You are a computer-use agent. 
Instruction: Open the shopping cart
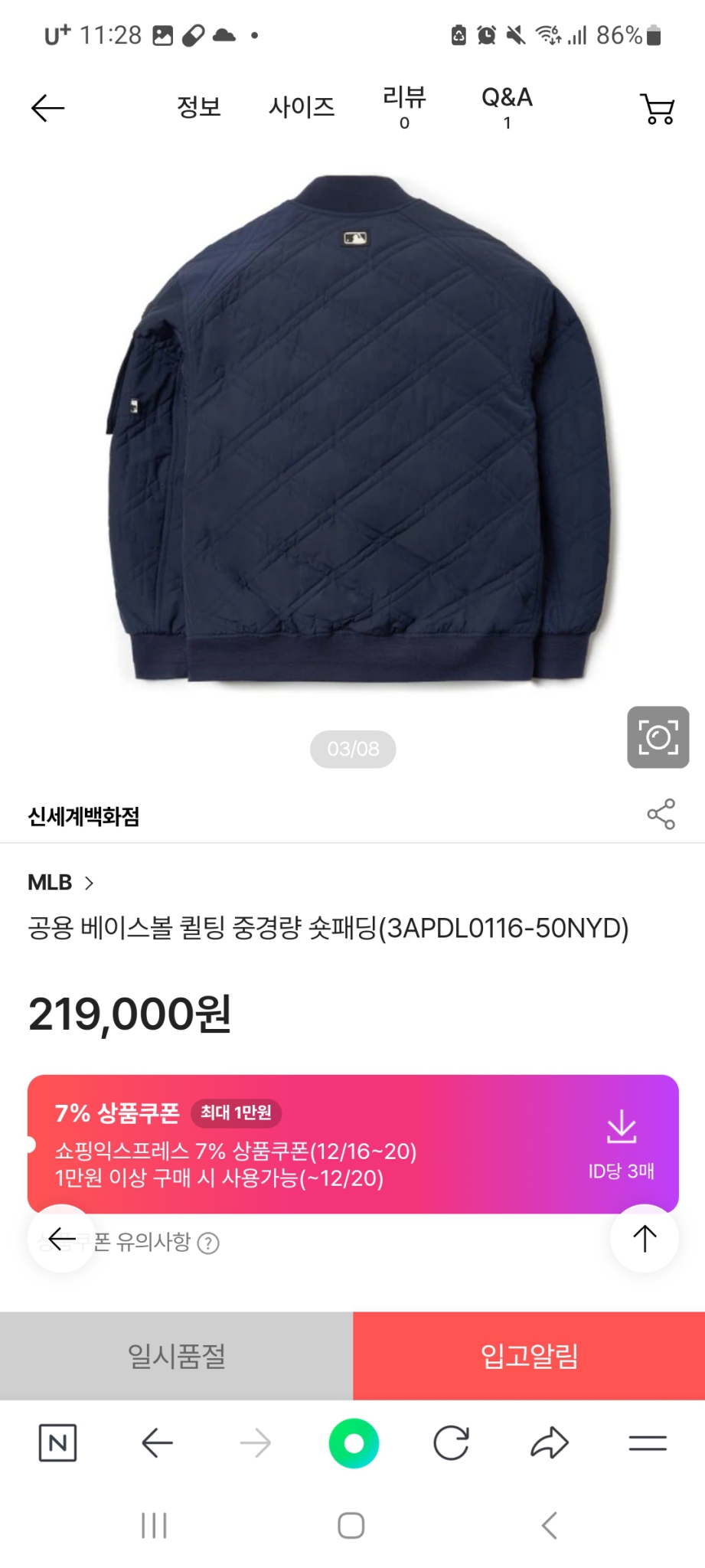tap(657, 108)
